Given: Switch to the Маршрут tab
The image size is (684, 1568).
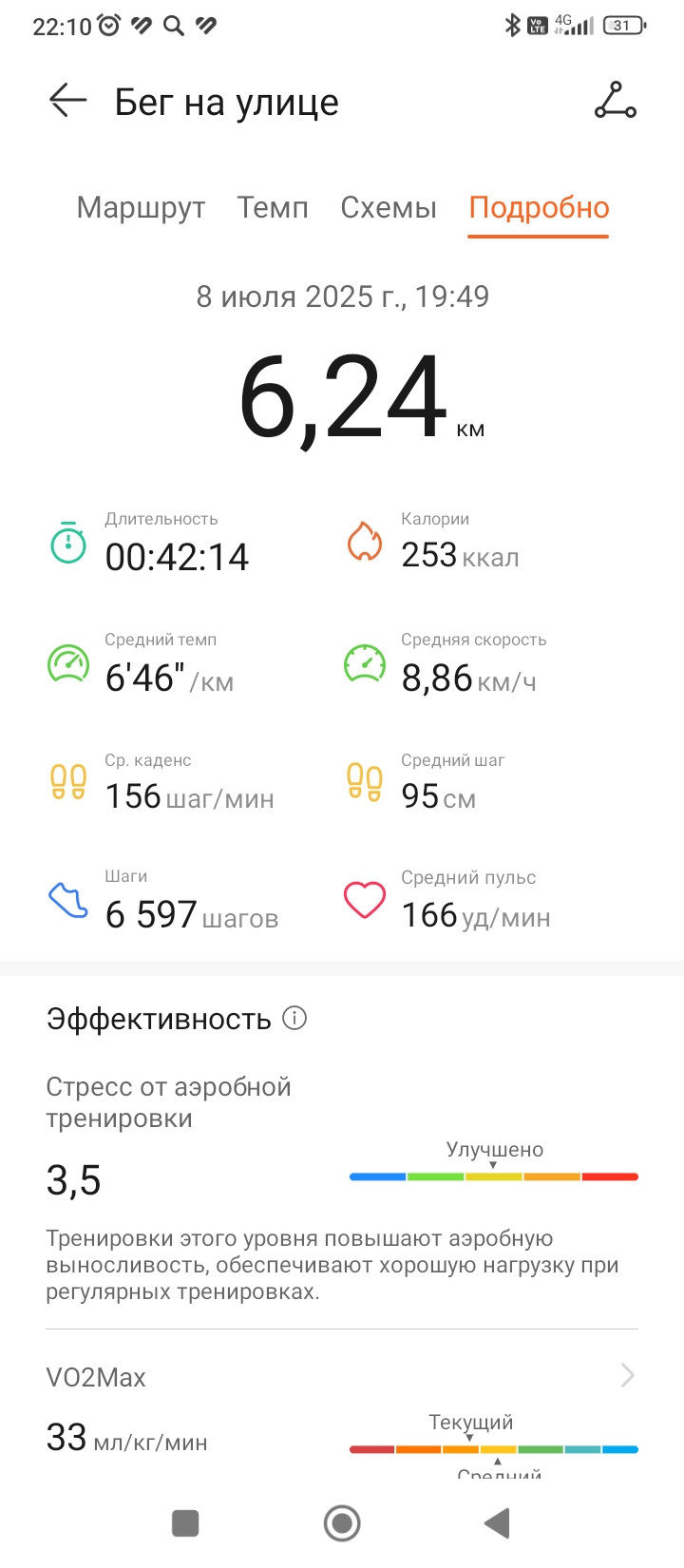Looking at the screenshot, I should (141, 207).
